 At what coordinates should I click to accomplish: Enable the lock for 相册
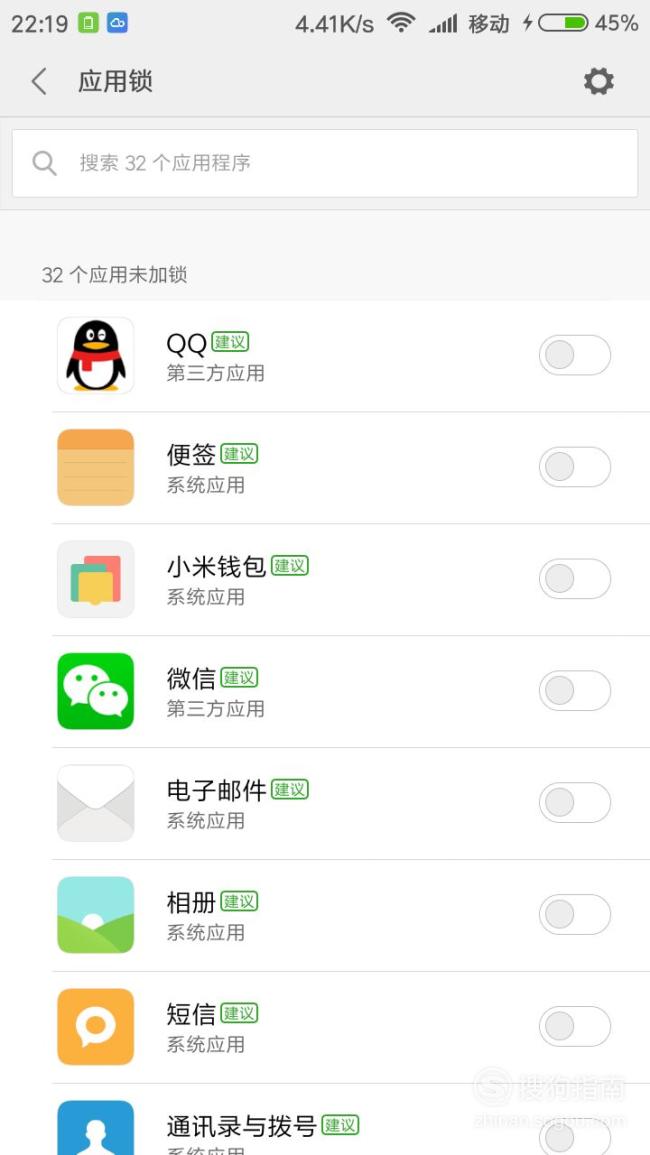575,915
